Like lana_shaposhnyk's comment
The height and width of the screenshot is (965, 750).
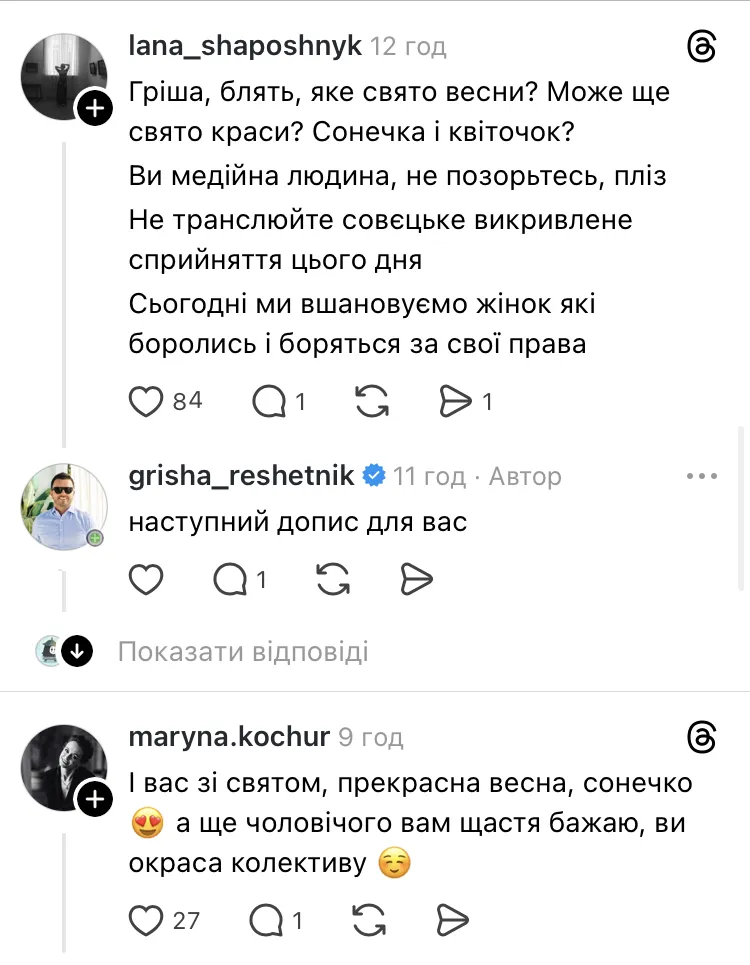point(147,401)
